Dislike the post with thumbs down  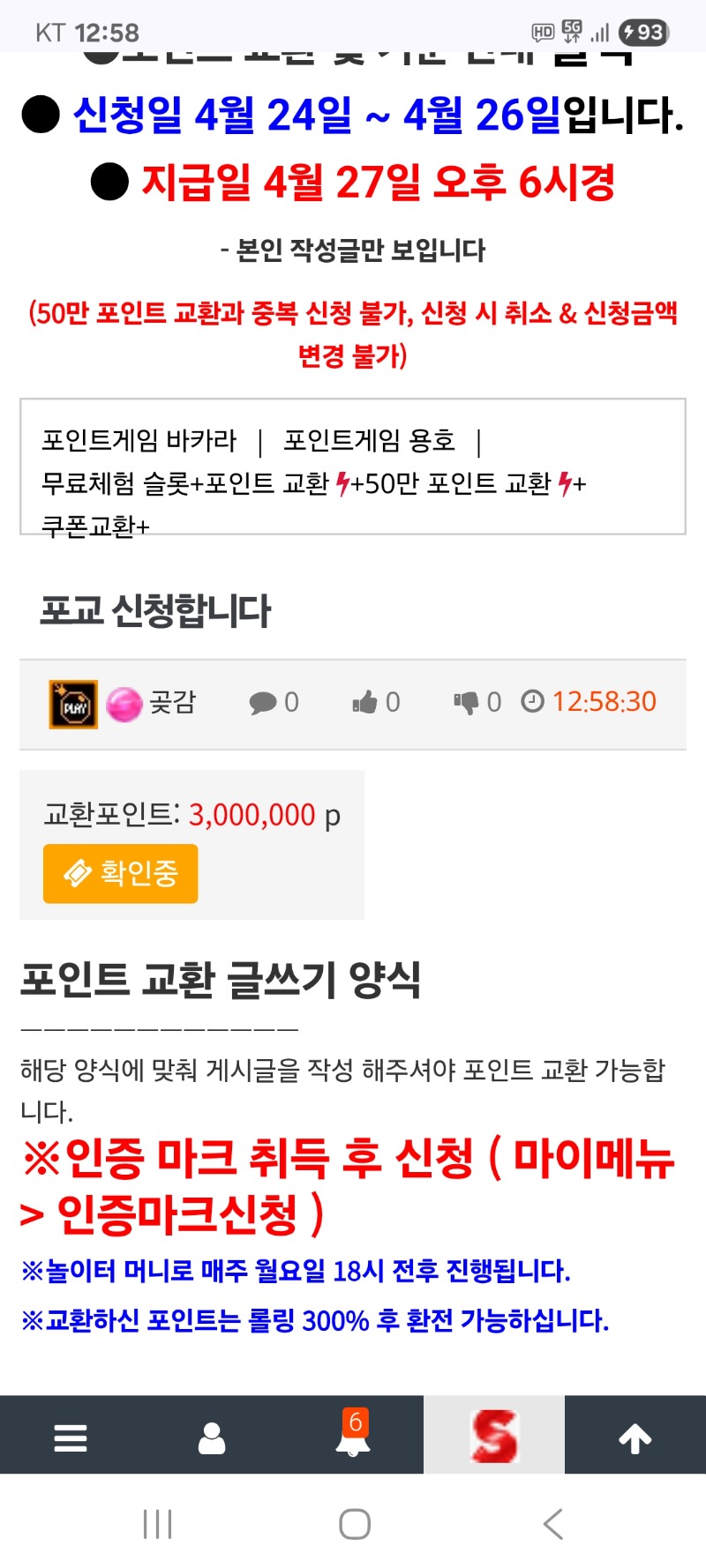pyautogui.click(x=466, y=703)
